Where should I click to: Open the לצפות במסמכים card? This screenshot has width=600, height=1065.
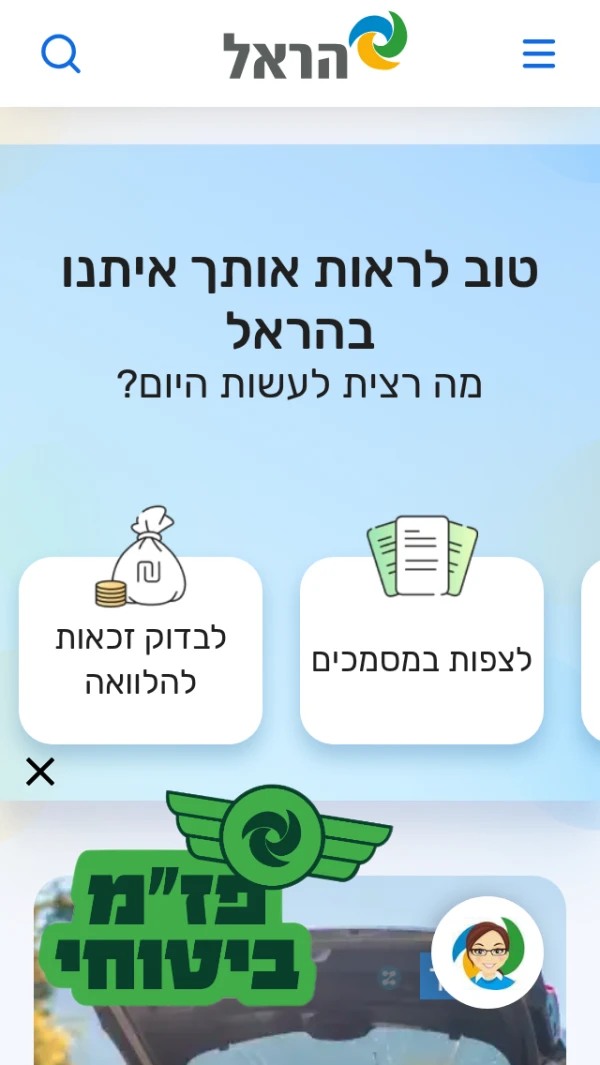421,650
